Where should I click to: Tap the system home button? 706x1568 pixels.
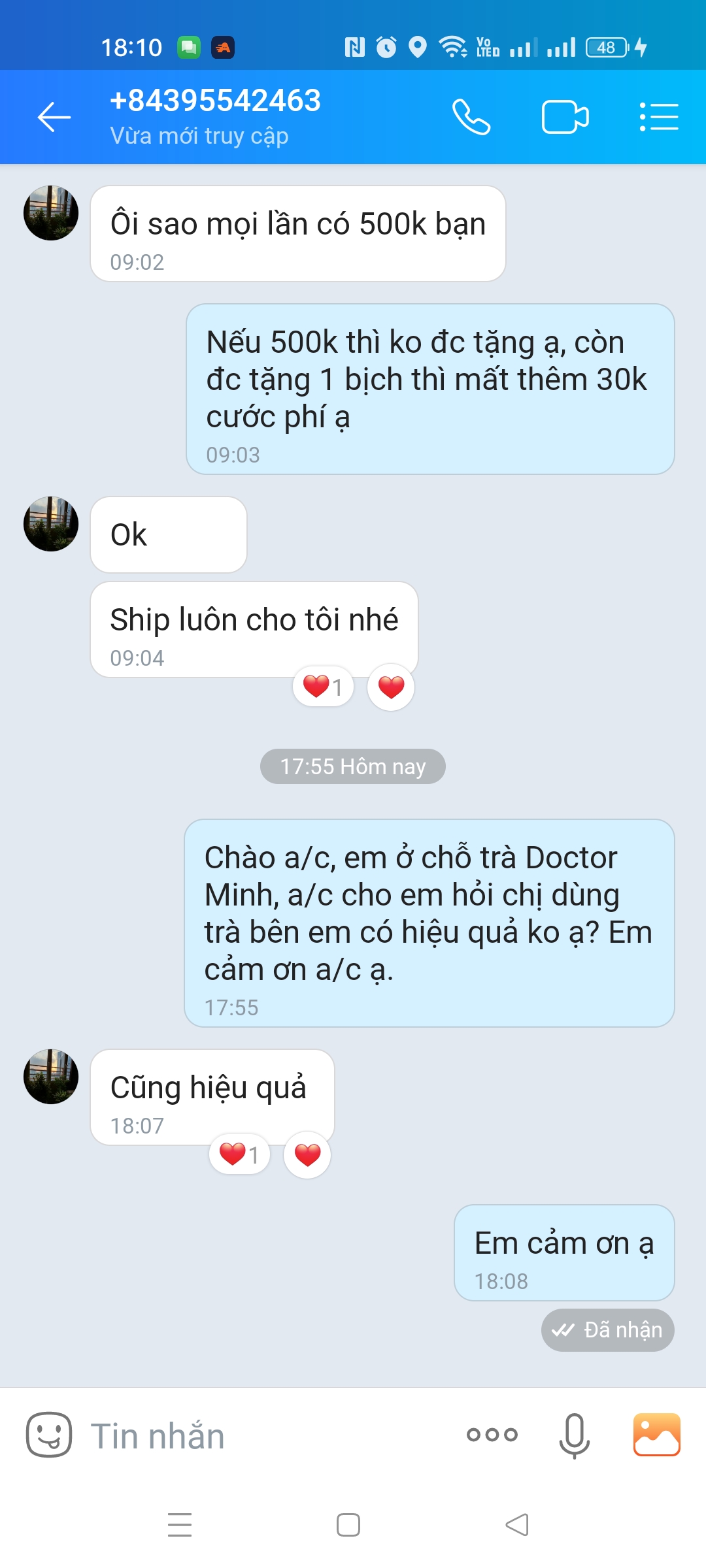tap(348, 1525)
